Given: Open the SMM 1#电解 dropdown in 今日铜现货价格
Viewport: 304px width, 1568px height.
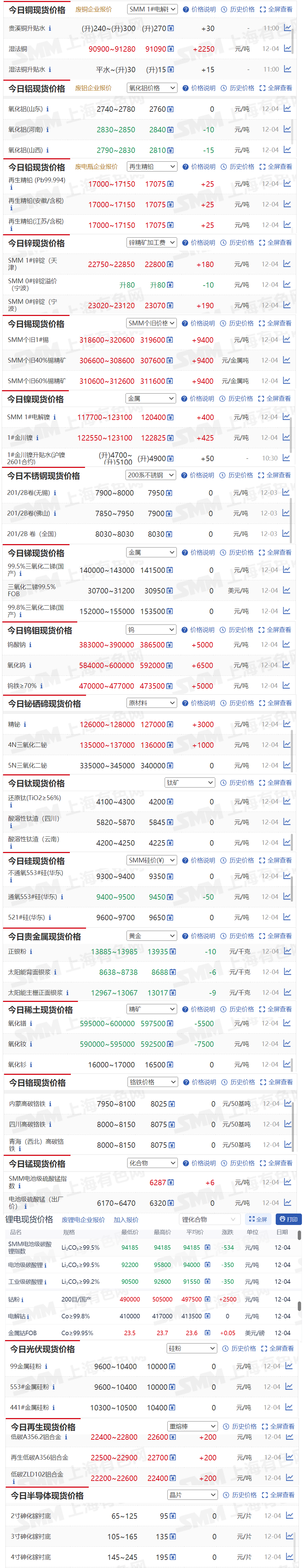Looking at the screenshot, I should click(x=152, y=10).
